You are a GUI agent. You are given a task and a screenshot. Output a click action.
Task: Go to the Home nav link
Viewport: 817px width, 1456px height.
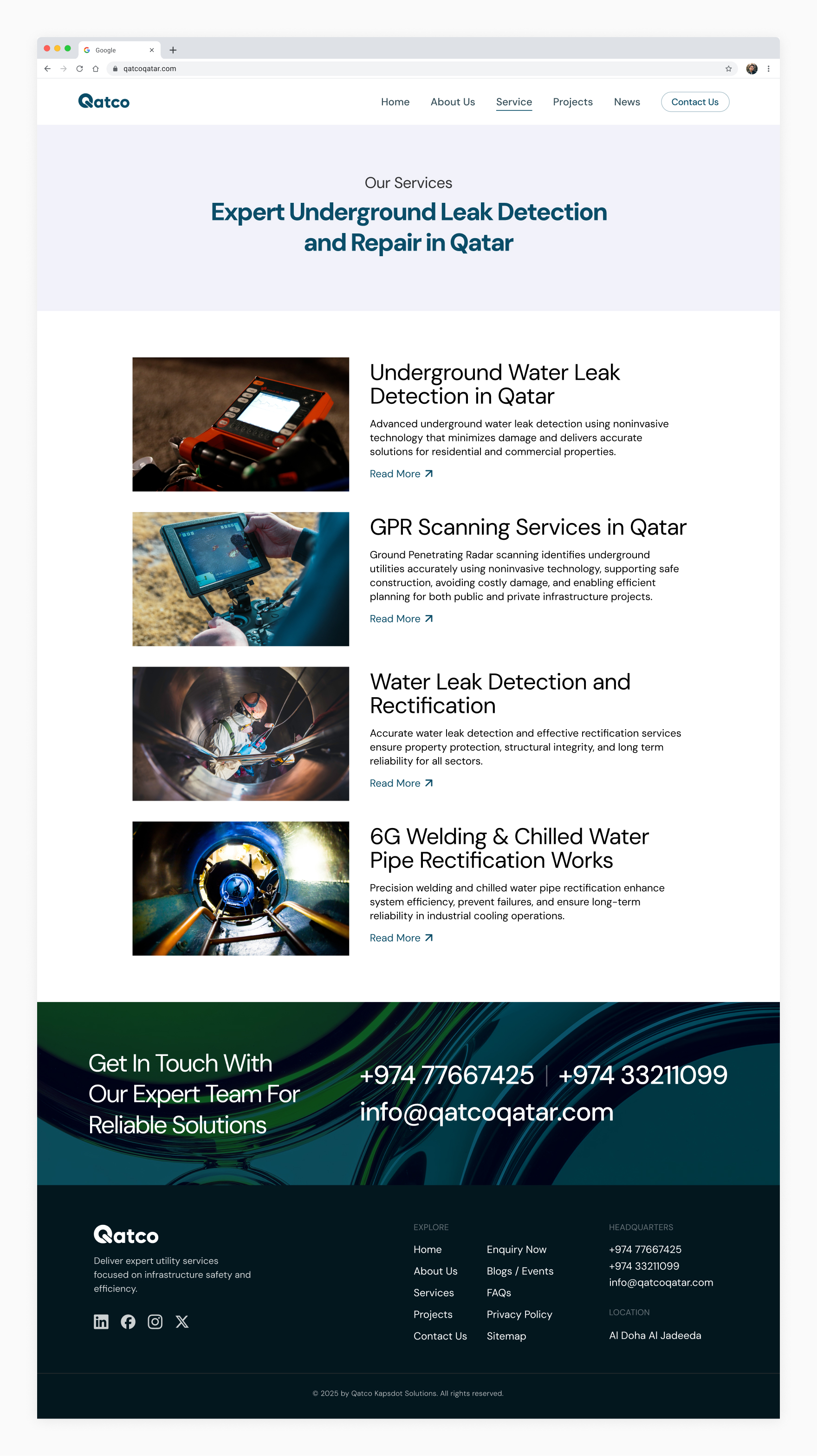tap(395, 102)
